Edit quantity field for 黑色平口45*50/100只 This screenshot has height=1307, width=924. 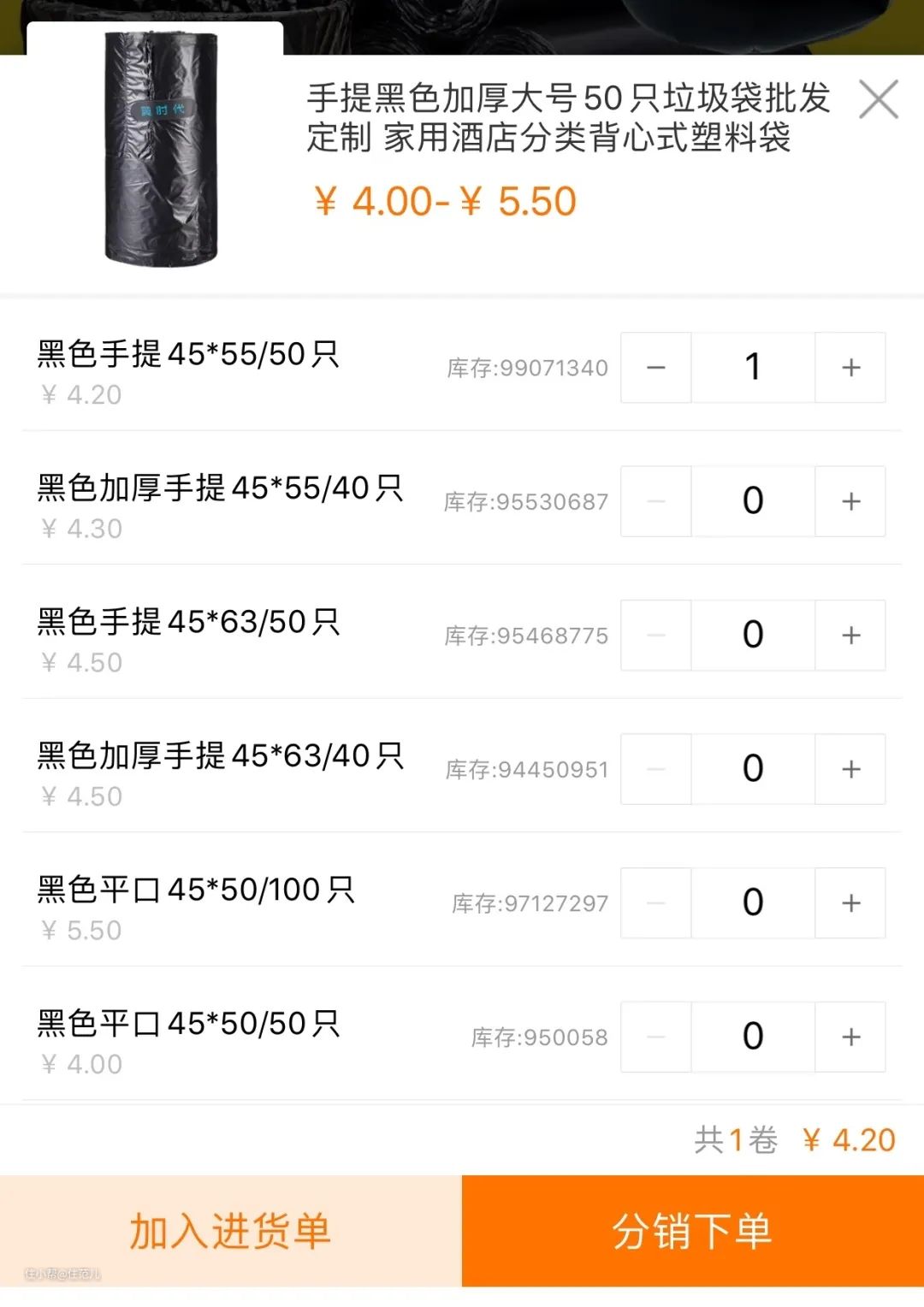click(753, 903)
